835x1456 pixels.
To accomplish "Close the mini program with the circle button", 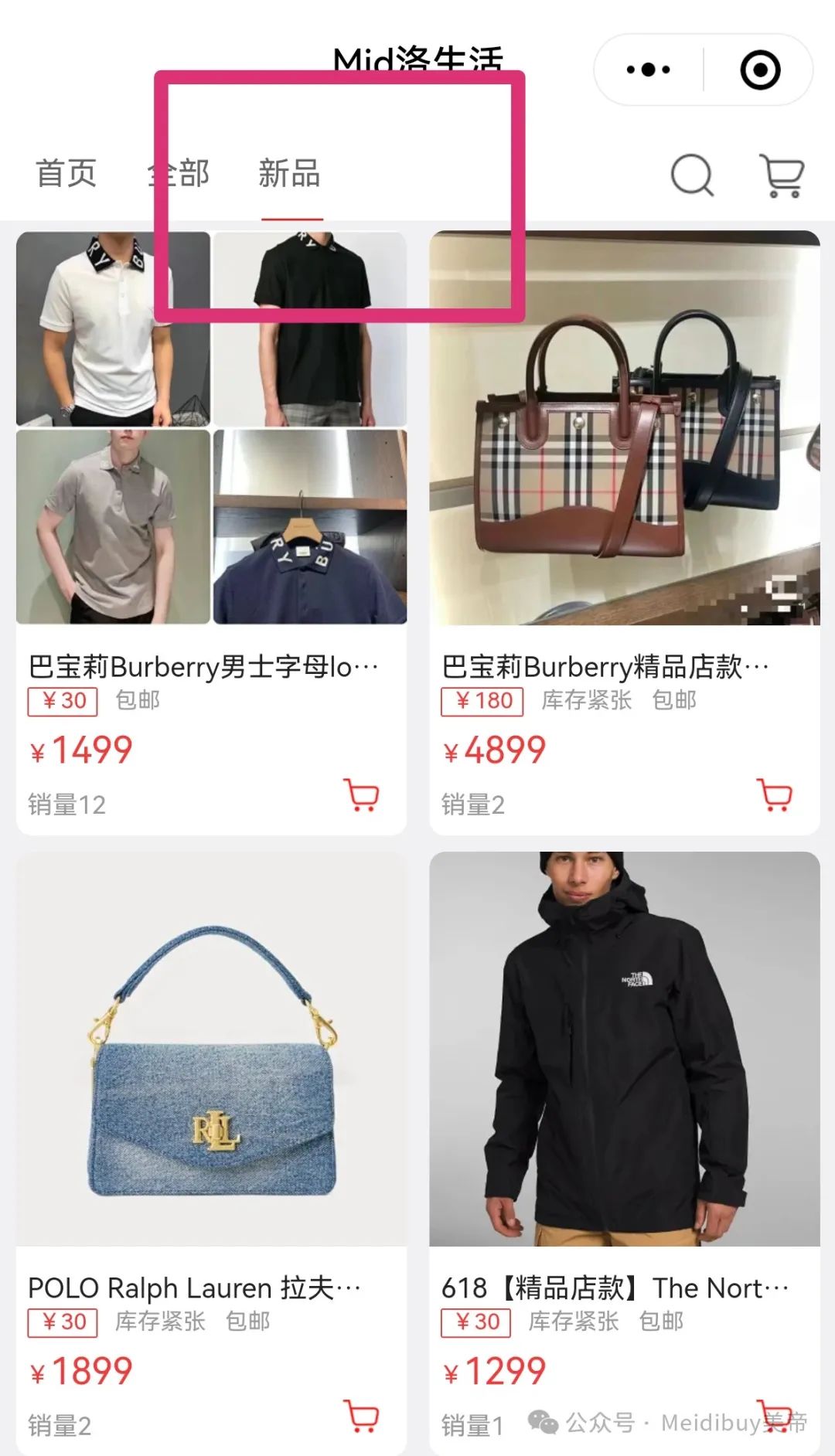I will pyautogui.click(x=760, y=70).
